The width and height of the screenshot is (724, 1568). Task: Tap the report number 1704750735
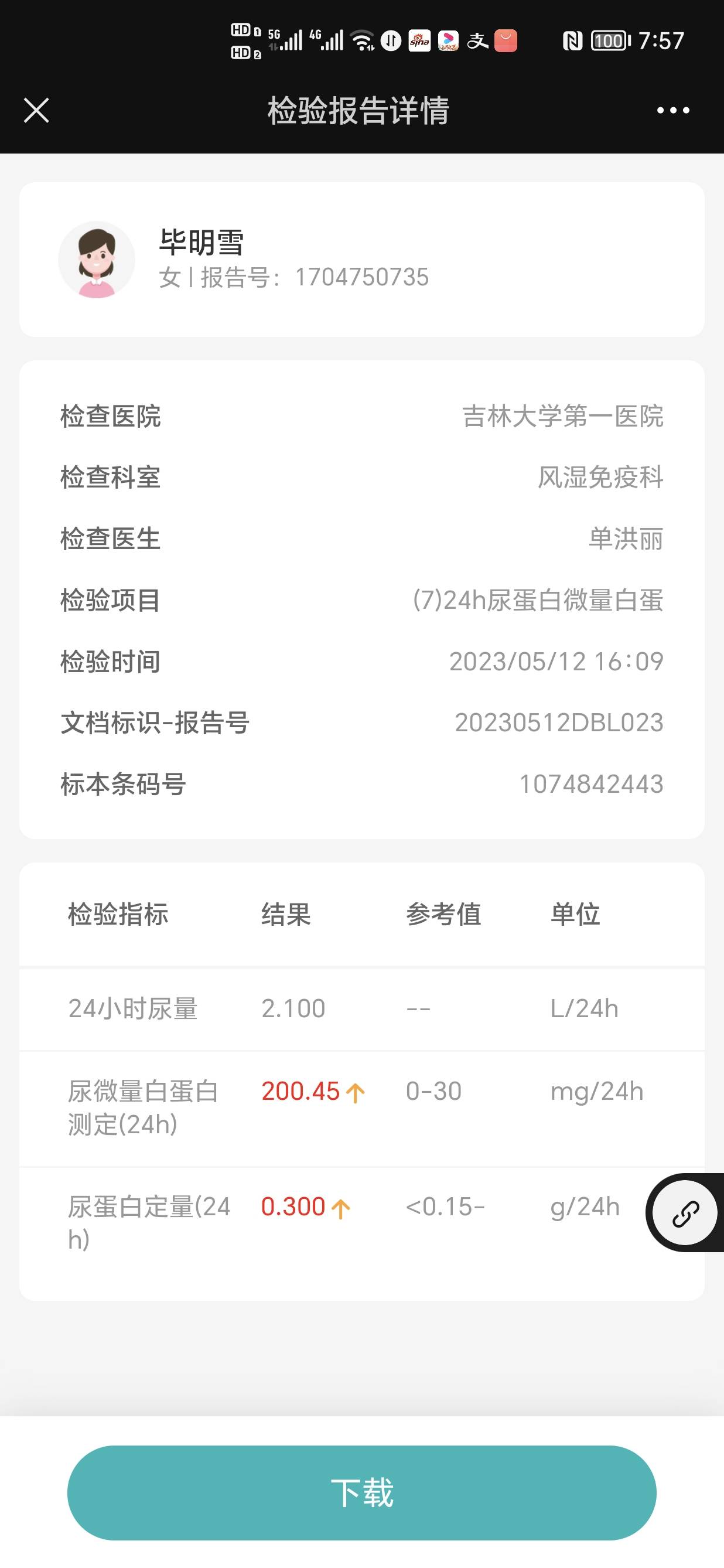click(363, 278)
